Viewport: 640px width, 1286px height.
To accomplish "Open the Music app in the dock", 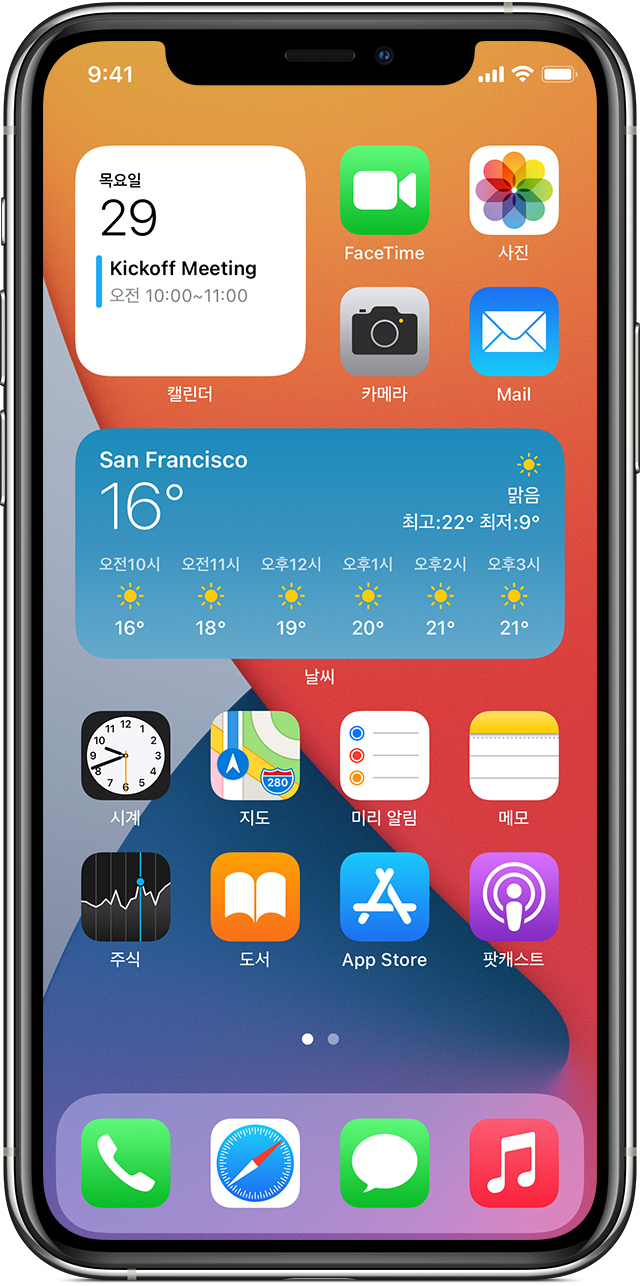I will tap(514, 1163).
